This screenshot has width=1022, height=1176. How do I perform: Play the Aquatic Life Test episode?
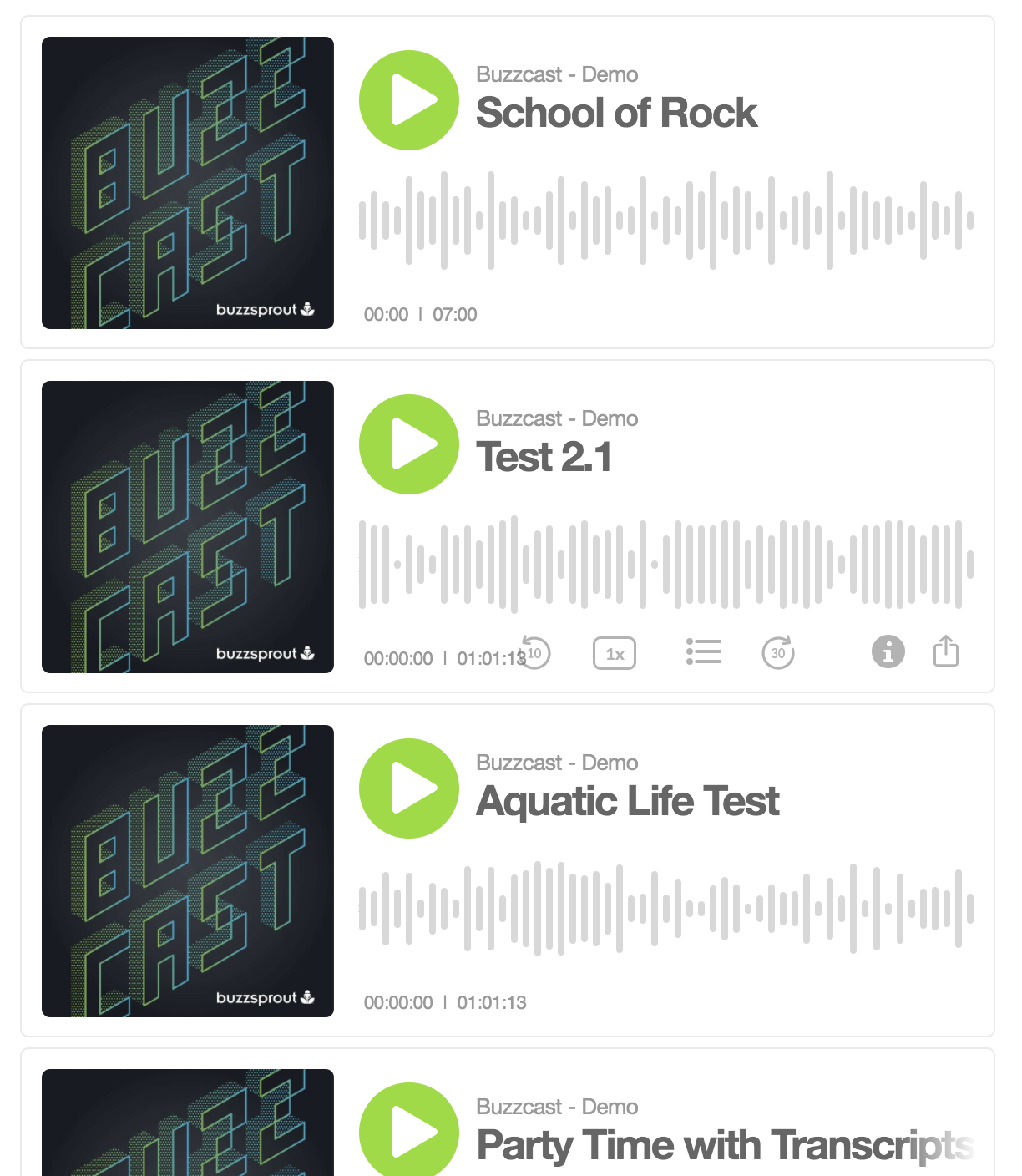(409, 788)
